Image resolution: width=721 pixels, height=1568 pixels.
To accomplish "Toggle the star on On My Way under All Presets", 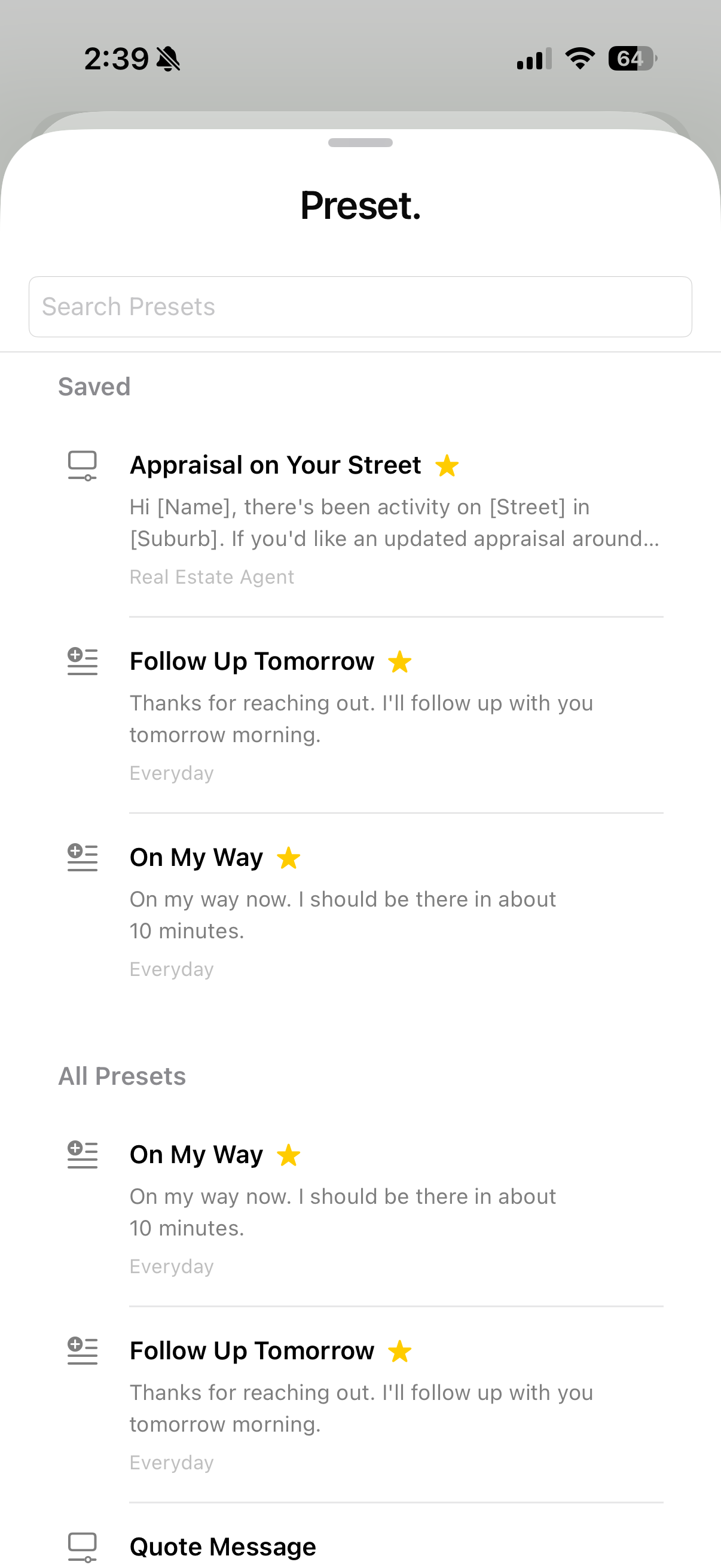I will tap(288, 1155).
